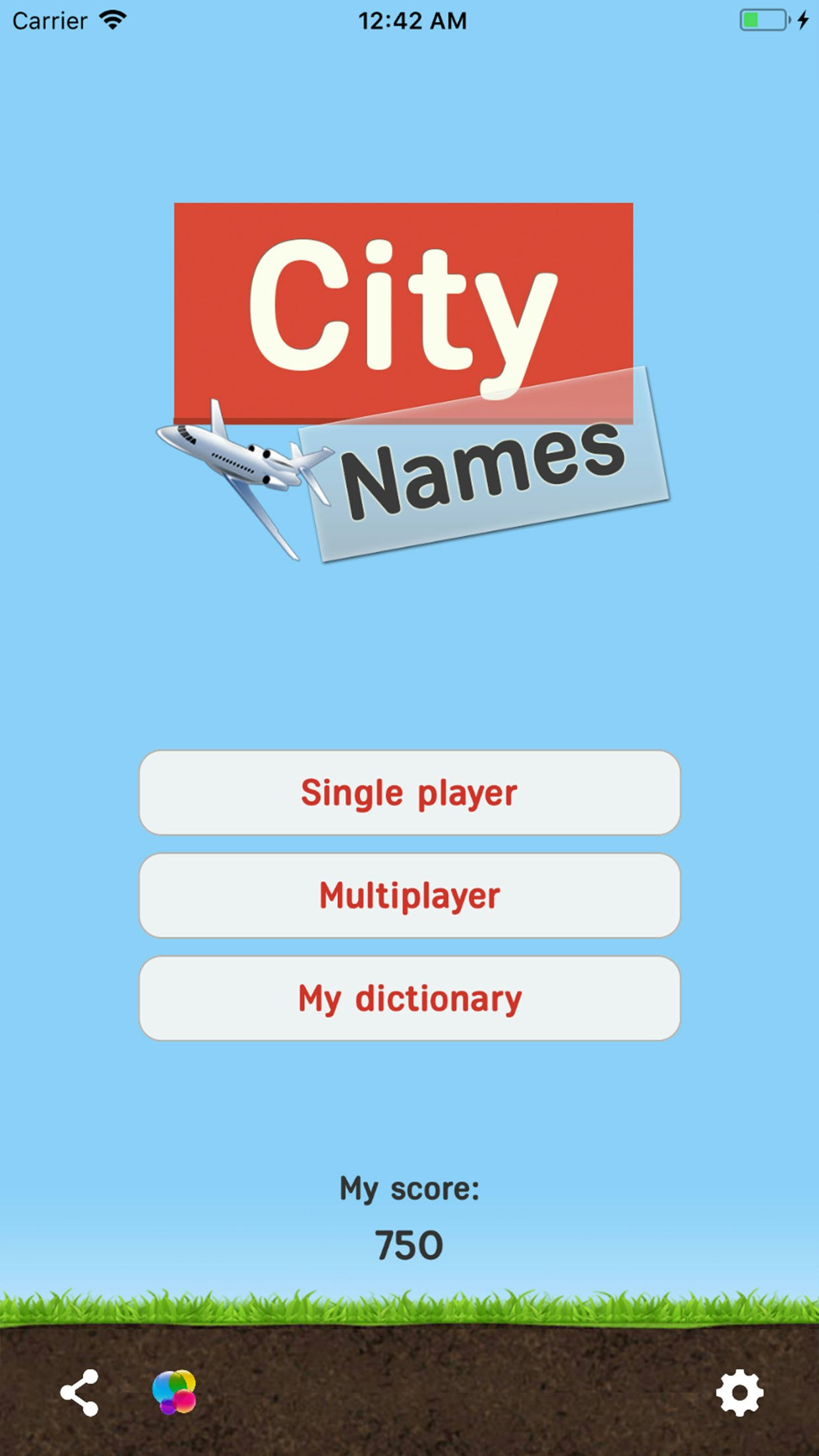Select the City Names logo
The width and height of the screenshot is (819, 1456).
point(409,382)
